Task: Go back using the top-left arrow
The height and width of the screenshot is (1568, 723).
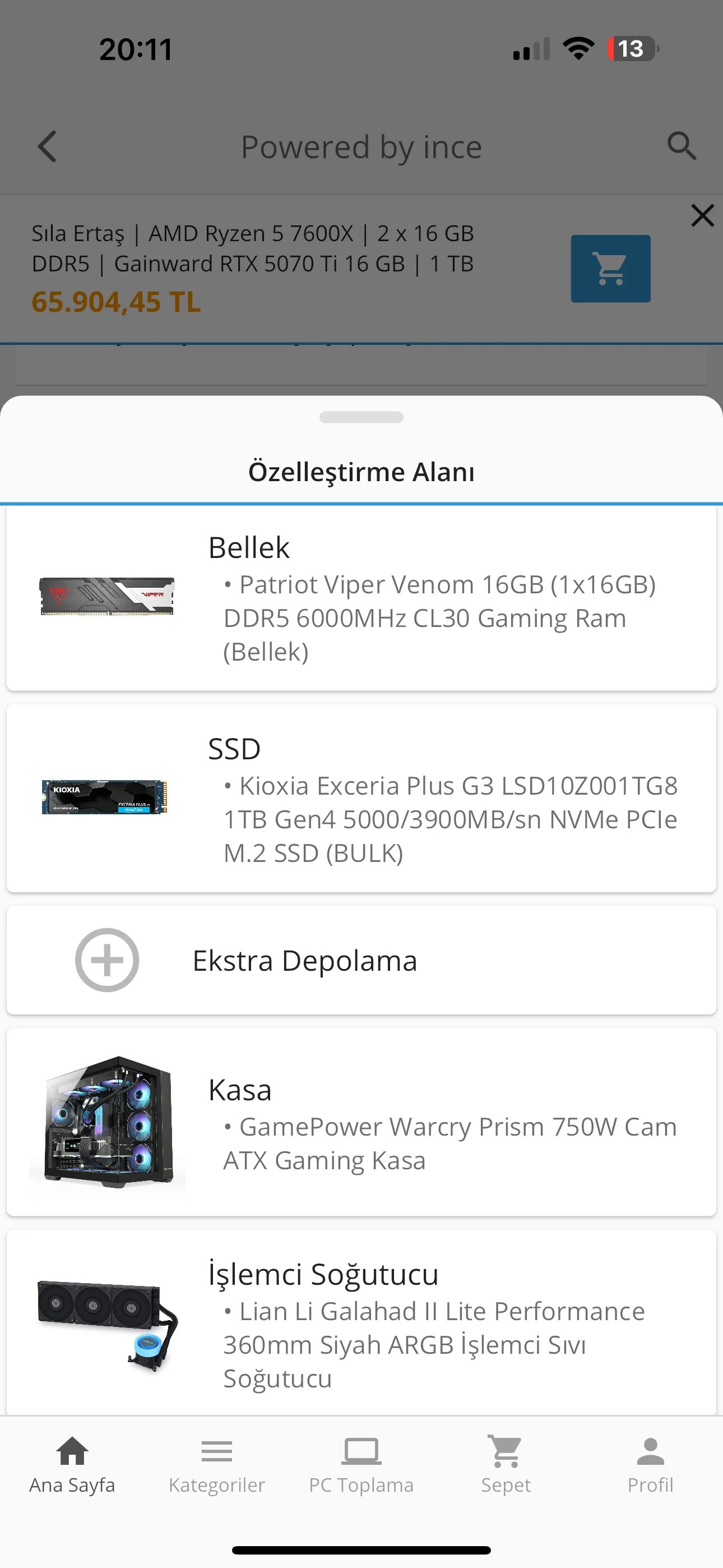Action: coord(48,147)
